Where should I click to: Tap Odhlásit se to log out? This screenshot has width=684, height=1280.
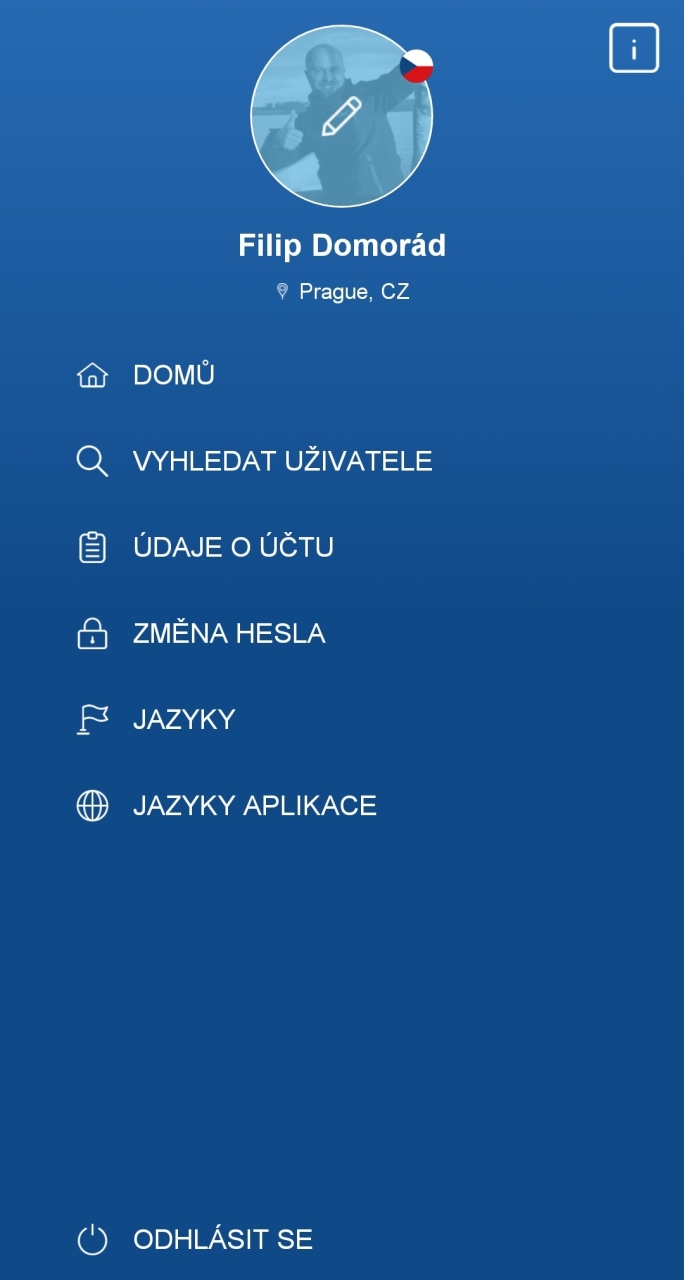point(222,1239)
